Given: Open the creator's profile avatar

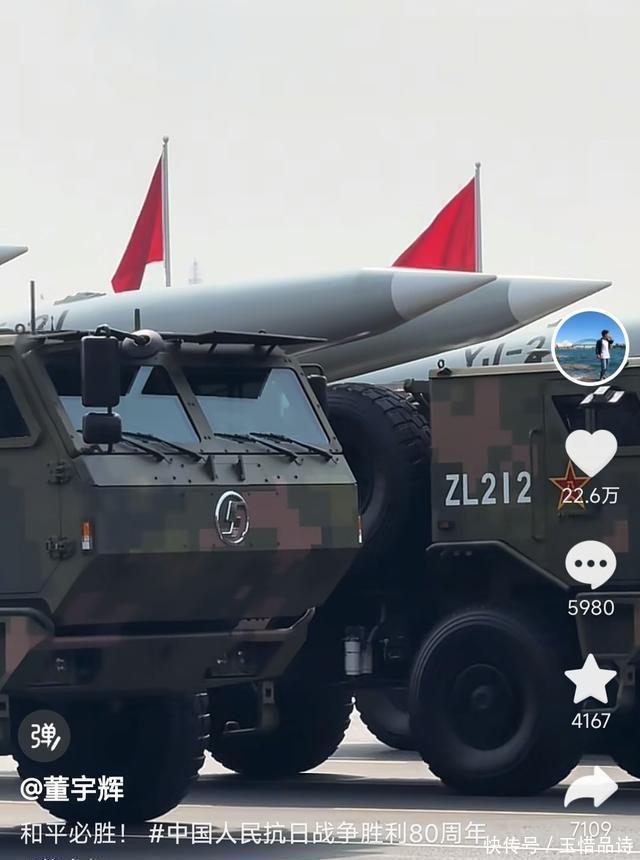Looking at the screenshot, I should pos(590,348).
